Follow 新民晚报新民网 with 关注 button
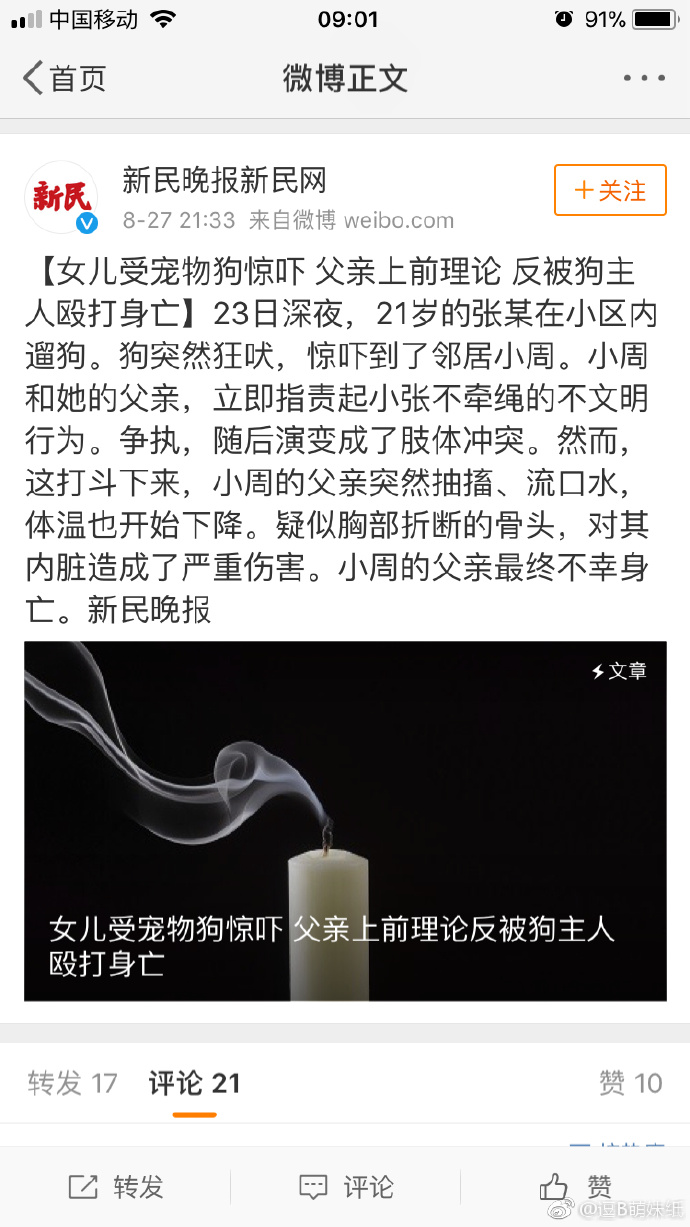Screen dimensions: 690x1227 (610, 190)
